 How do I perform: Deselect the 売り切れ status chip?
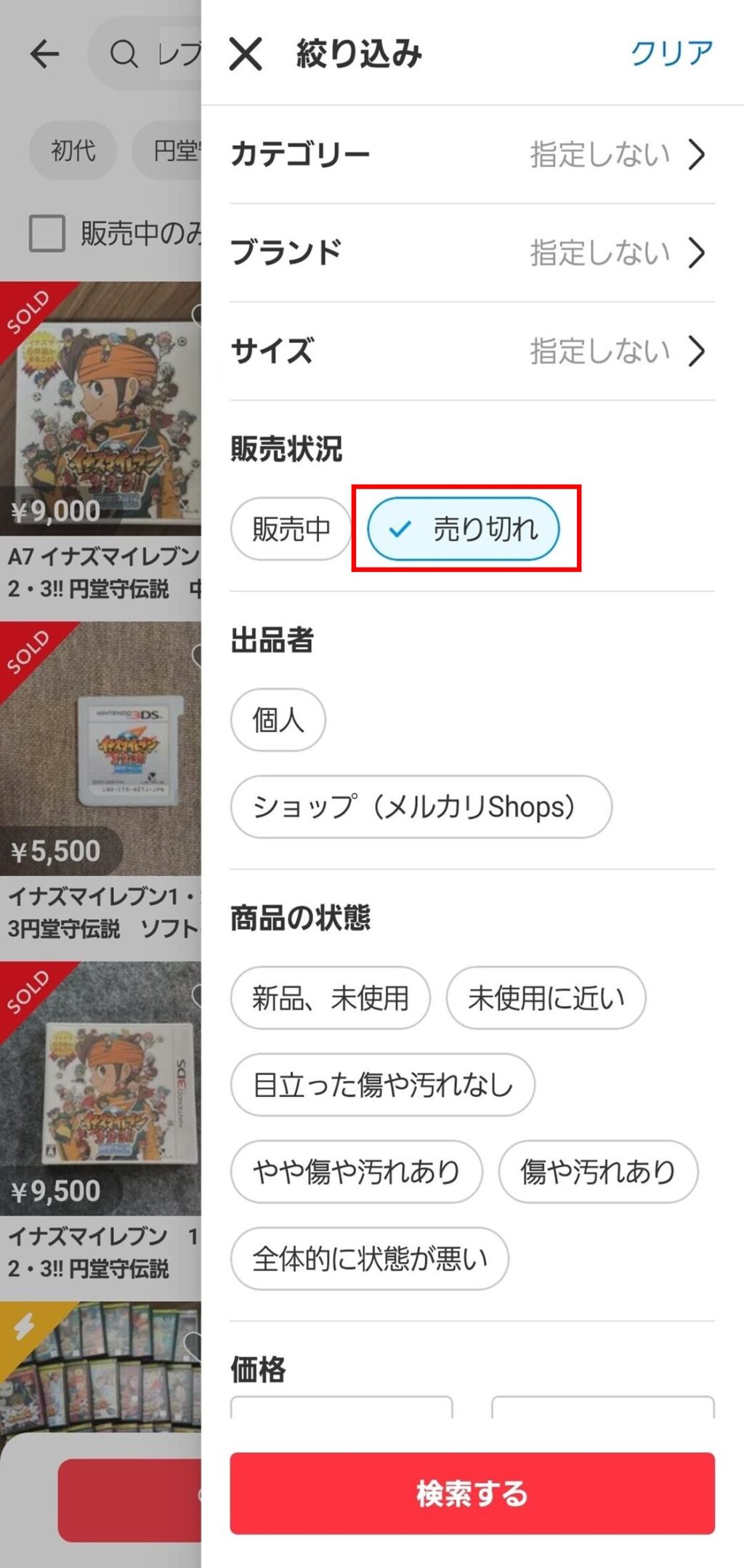[464, 528]
